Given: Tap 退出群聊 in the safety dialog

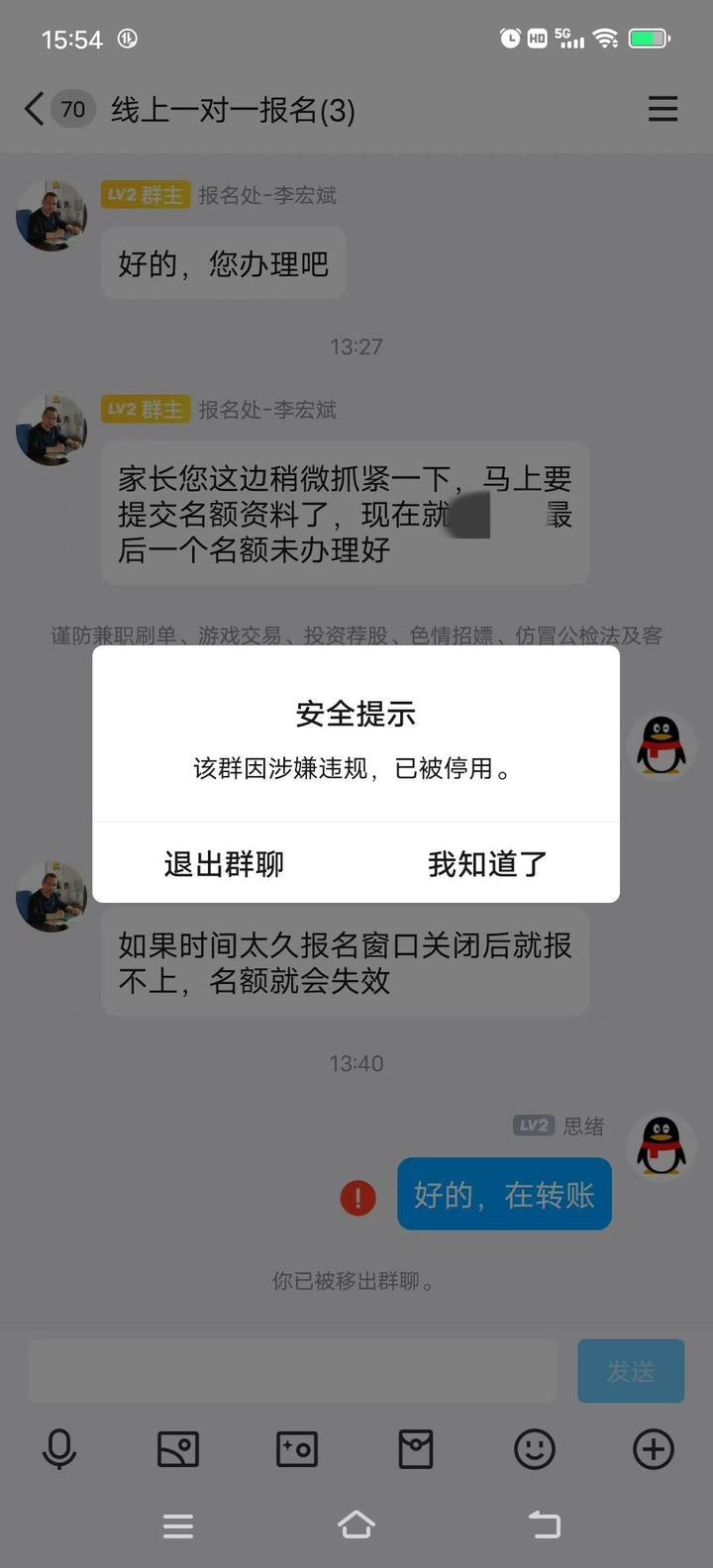Looking at the screenshot, I should (x=224, y=863).
